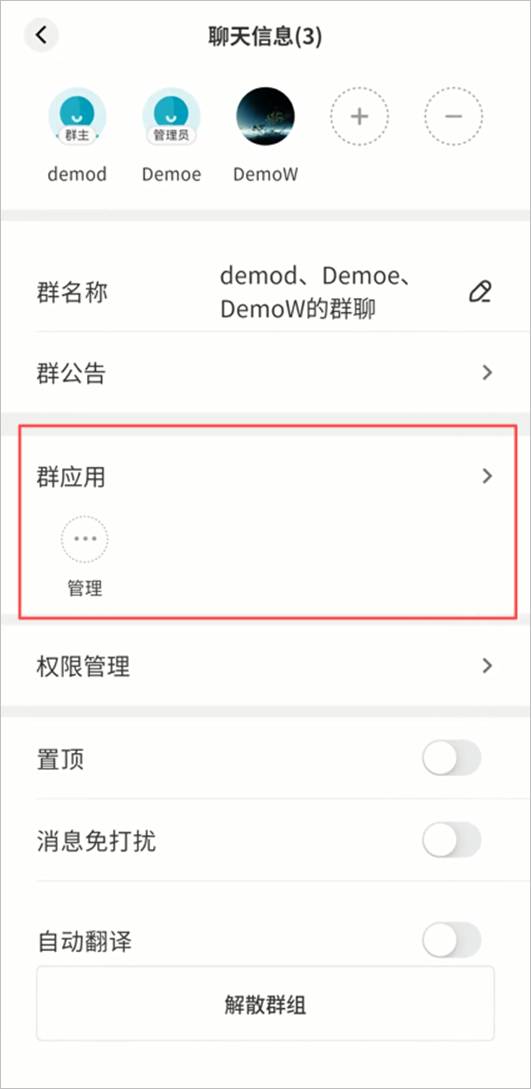
Task: Edit the group name with the pencil icon
Action: click(480, 292)
